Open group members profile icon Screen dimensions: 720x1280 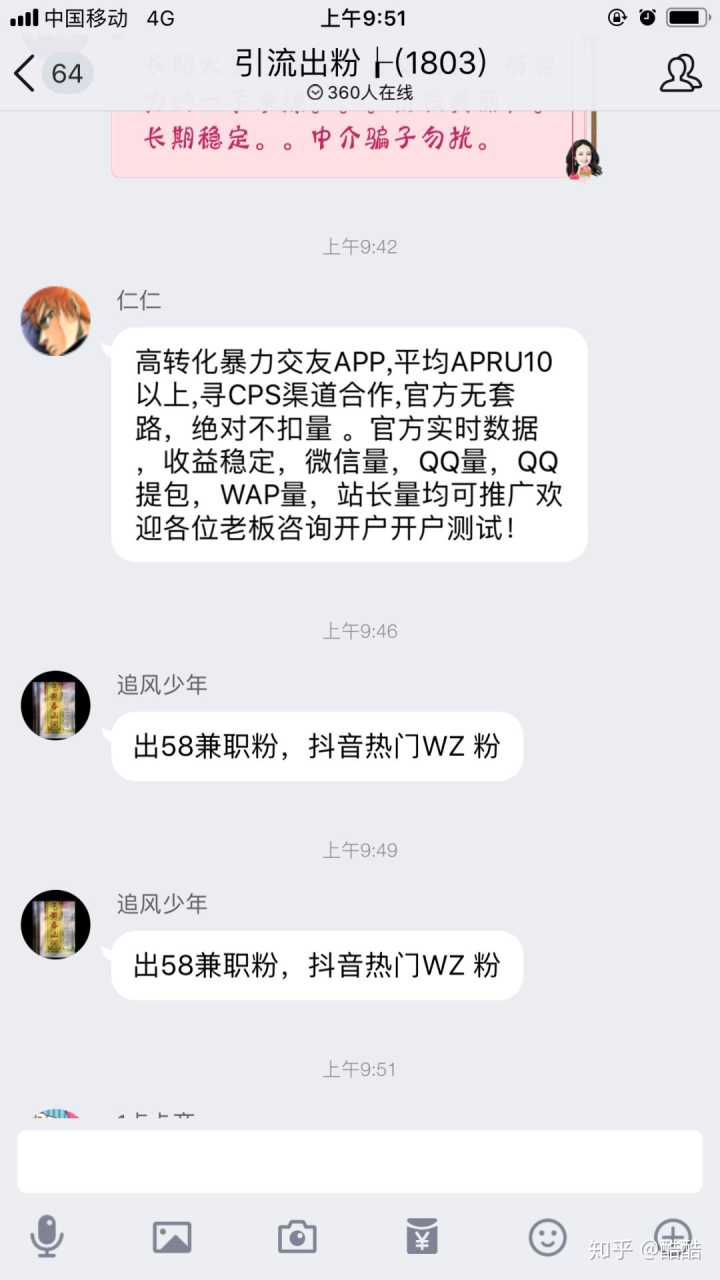(x=680, y=73)
